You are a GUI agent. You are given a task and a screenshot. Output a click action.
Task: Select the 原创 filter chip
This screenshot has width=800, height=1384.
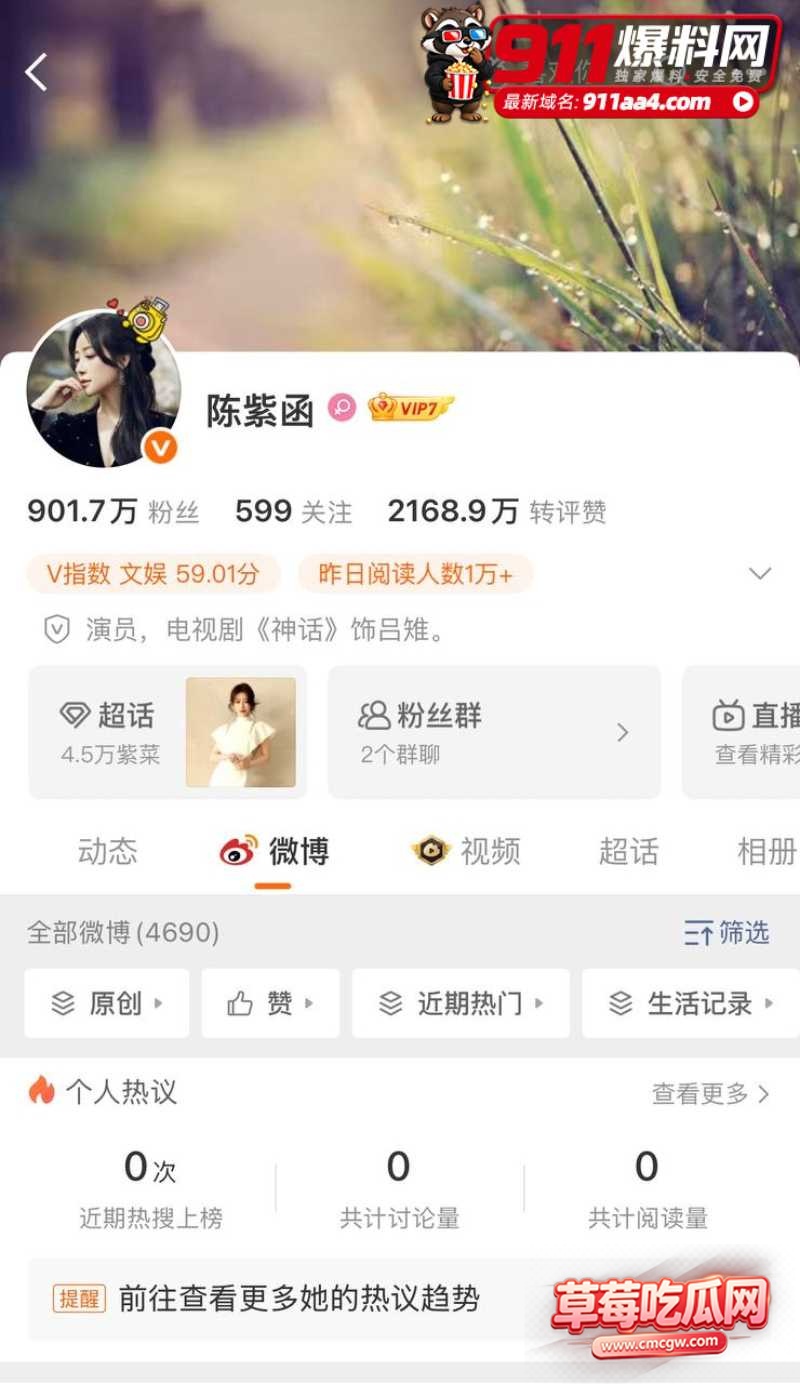click(107, 1003)
